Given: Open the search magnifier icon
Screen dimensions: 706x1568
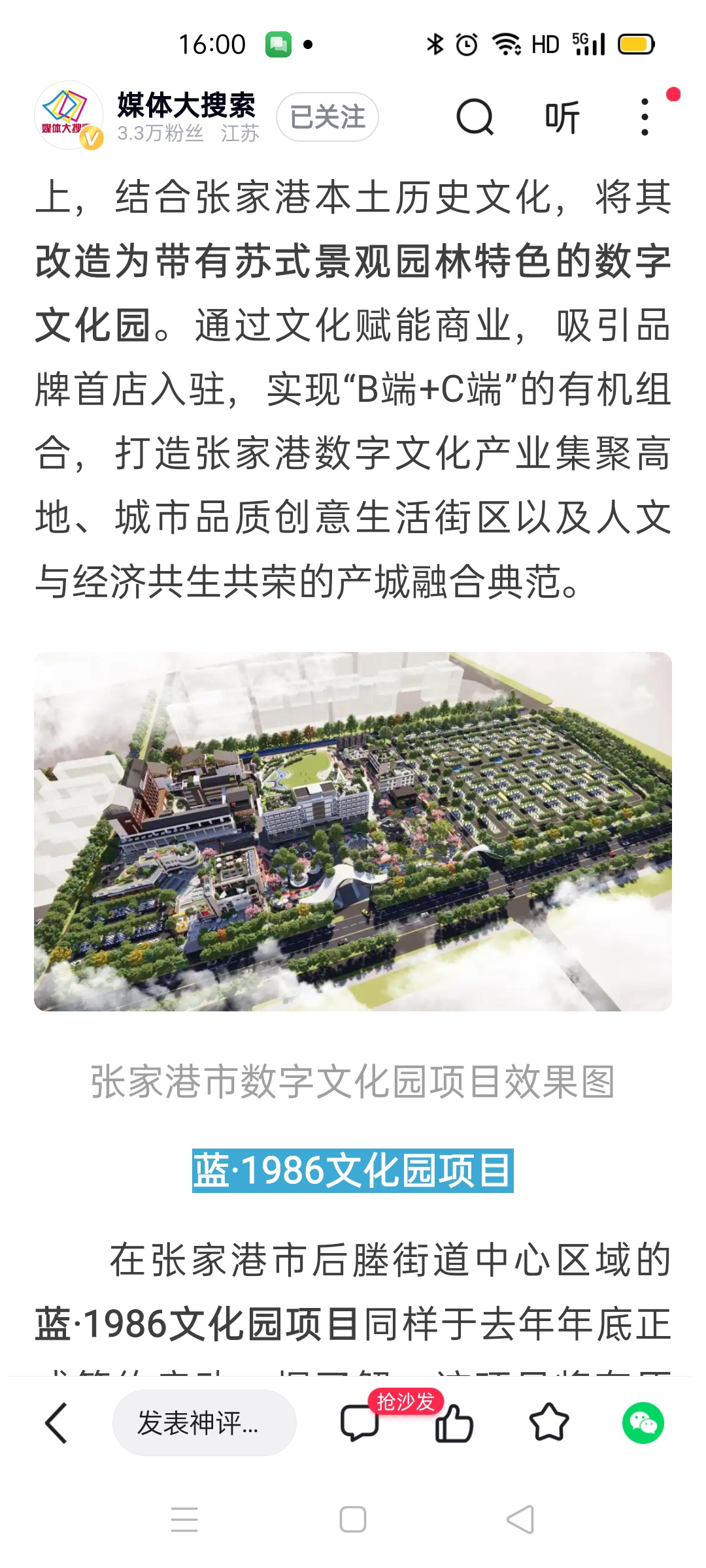Looking at the screenshot, I should pos(475,118).
